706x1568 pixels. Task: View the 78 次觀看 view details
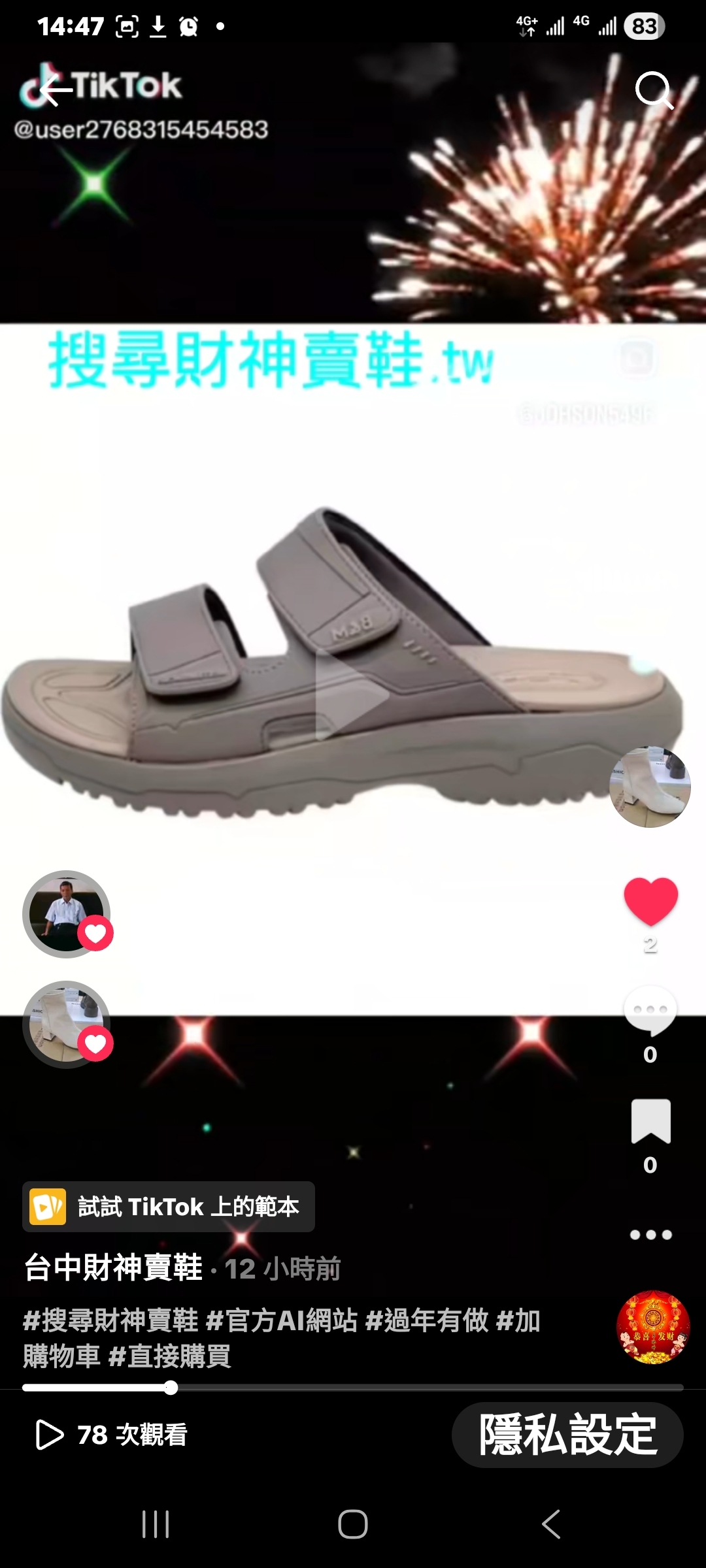111,1435
